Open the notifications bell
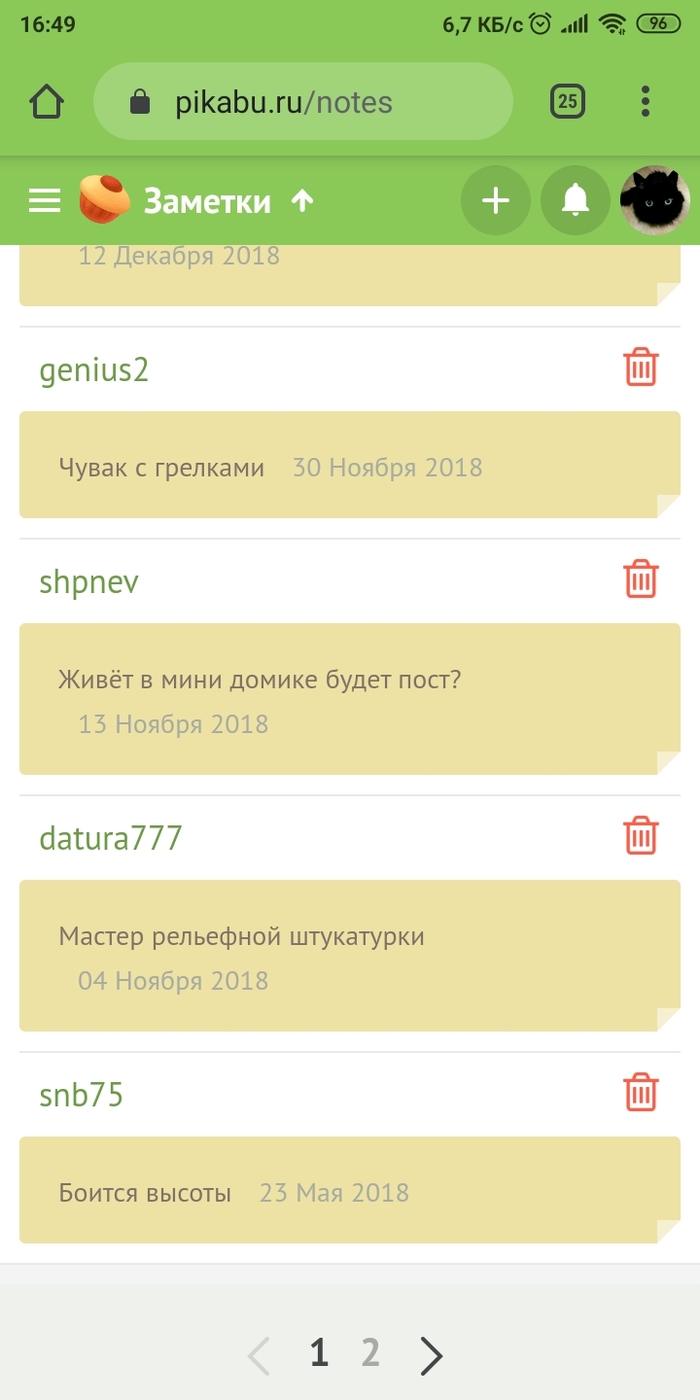The width and height of the screenshot is (700, 1400). tap(575, 201)
